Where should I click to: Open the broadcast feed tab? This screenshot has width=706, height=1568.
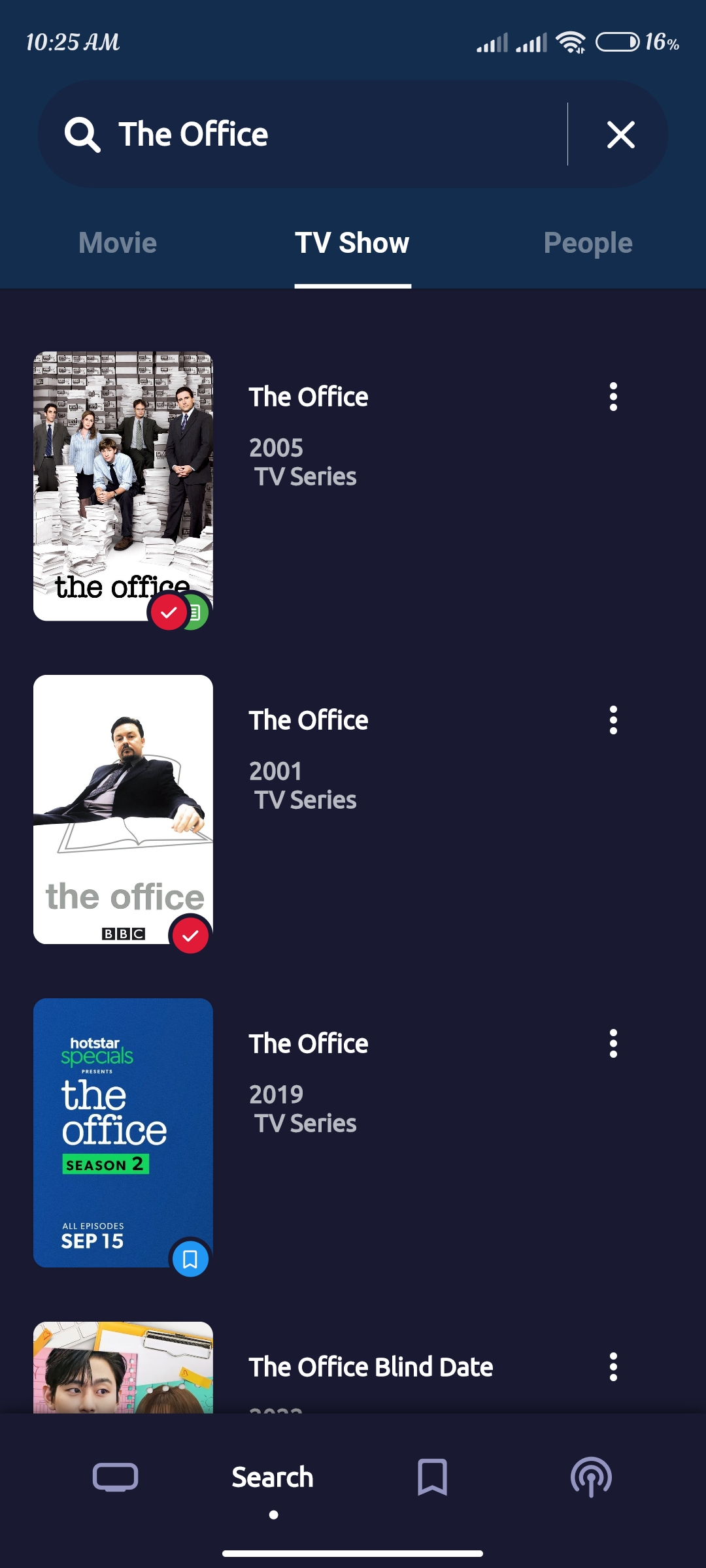(591, 1477)
